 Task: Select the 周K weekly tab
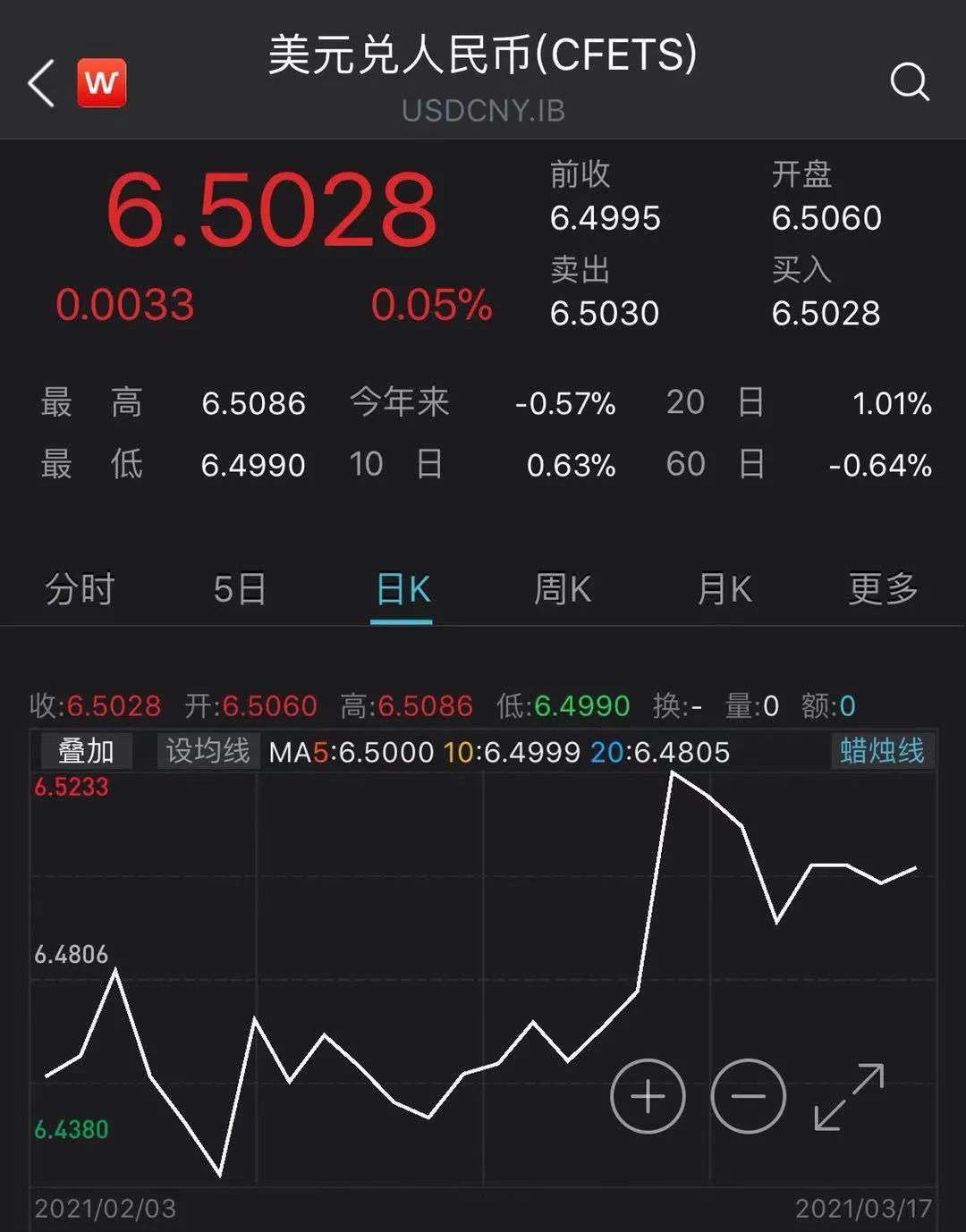(562, 590)
